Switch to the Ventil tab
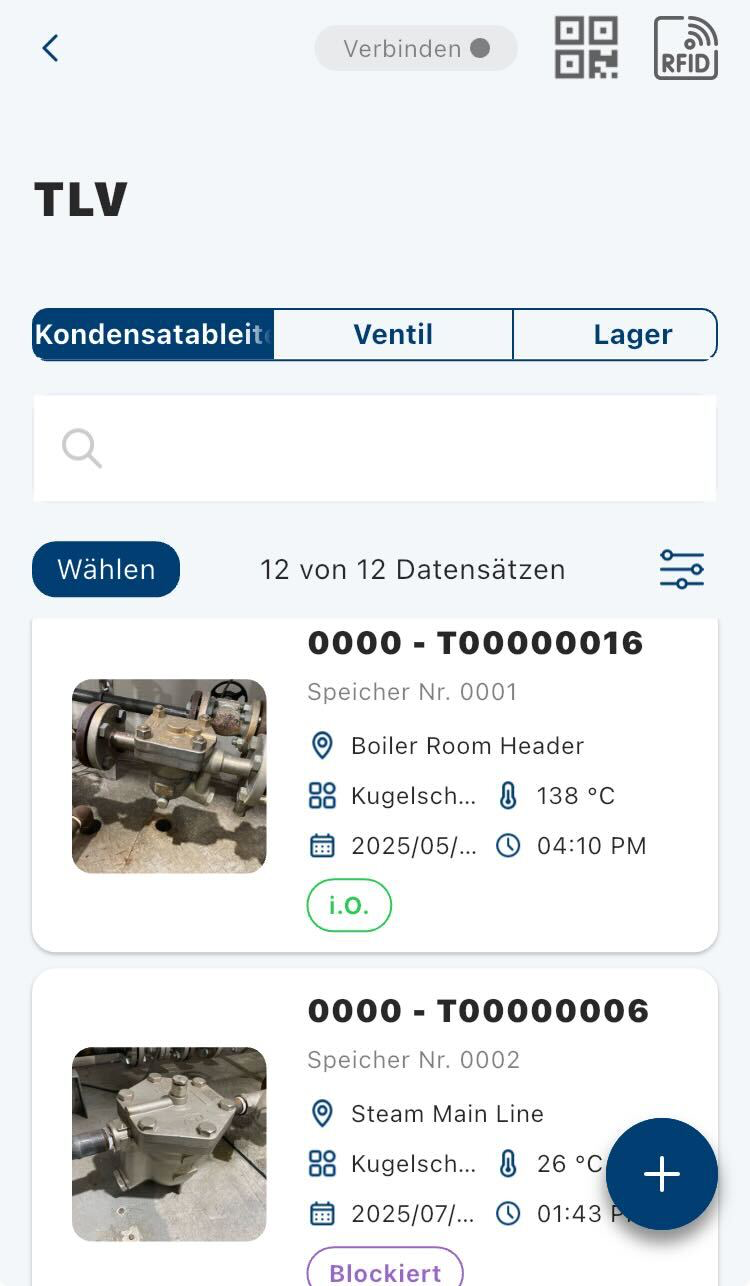This screenshot has height=1286, width=750. (392, 334)
